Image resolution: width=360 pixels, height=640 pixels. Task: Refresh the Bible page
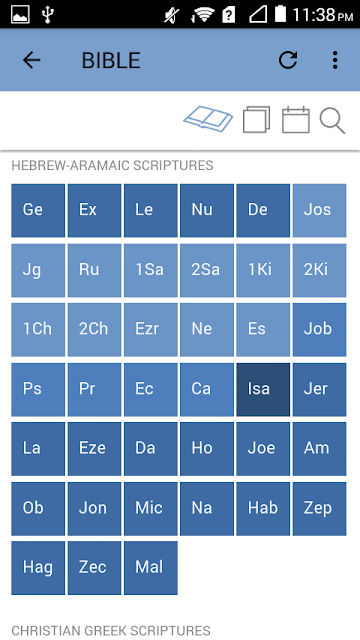(x=288, y=60)
